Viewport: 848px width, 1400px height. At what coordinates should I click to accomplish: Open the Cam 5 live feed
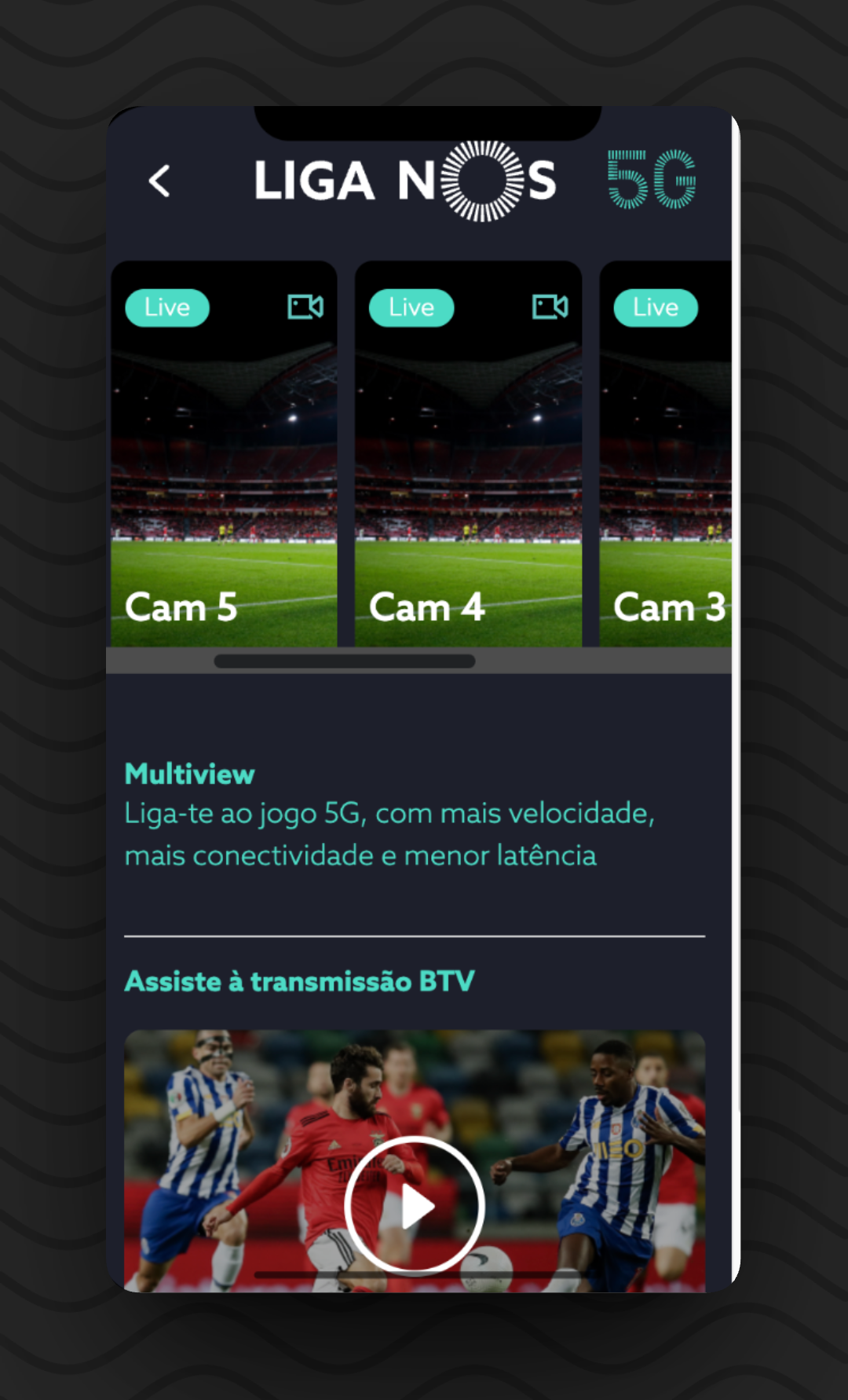[224, 454]
